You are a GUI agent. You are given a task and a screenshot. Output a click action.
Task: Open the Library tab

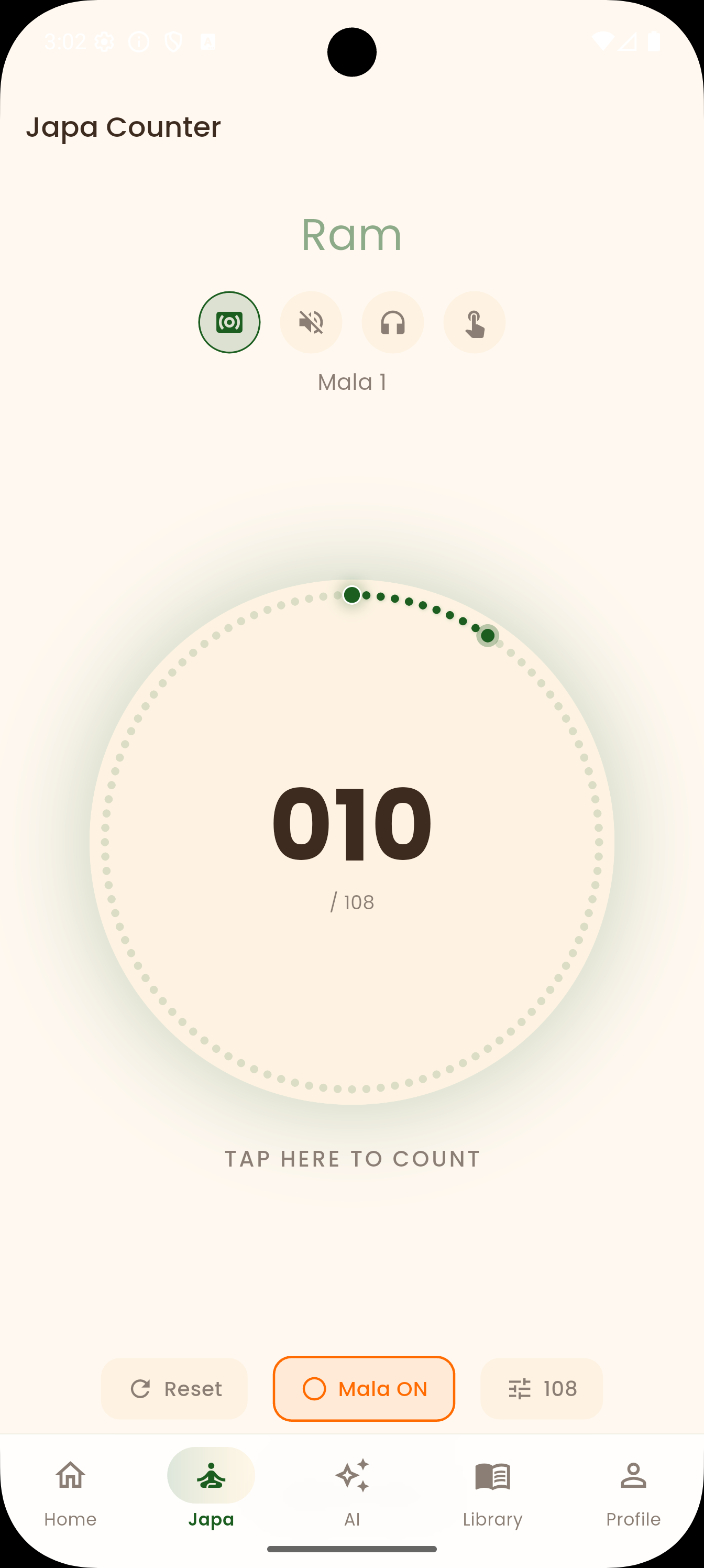[492, 1493]
